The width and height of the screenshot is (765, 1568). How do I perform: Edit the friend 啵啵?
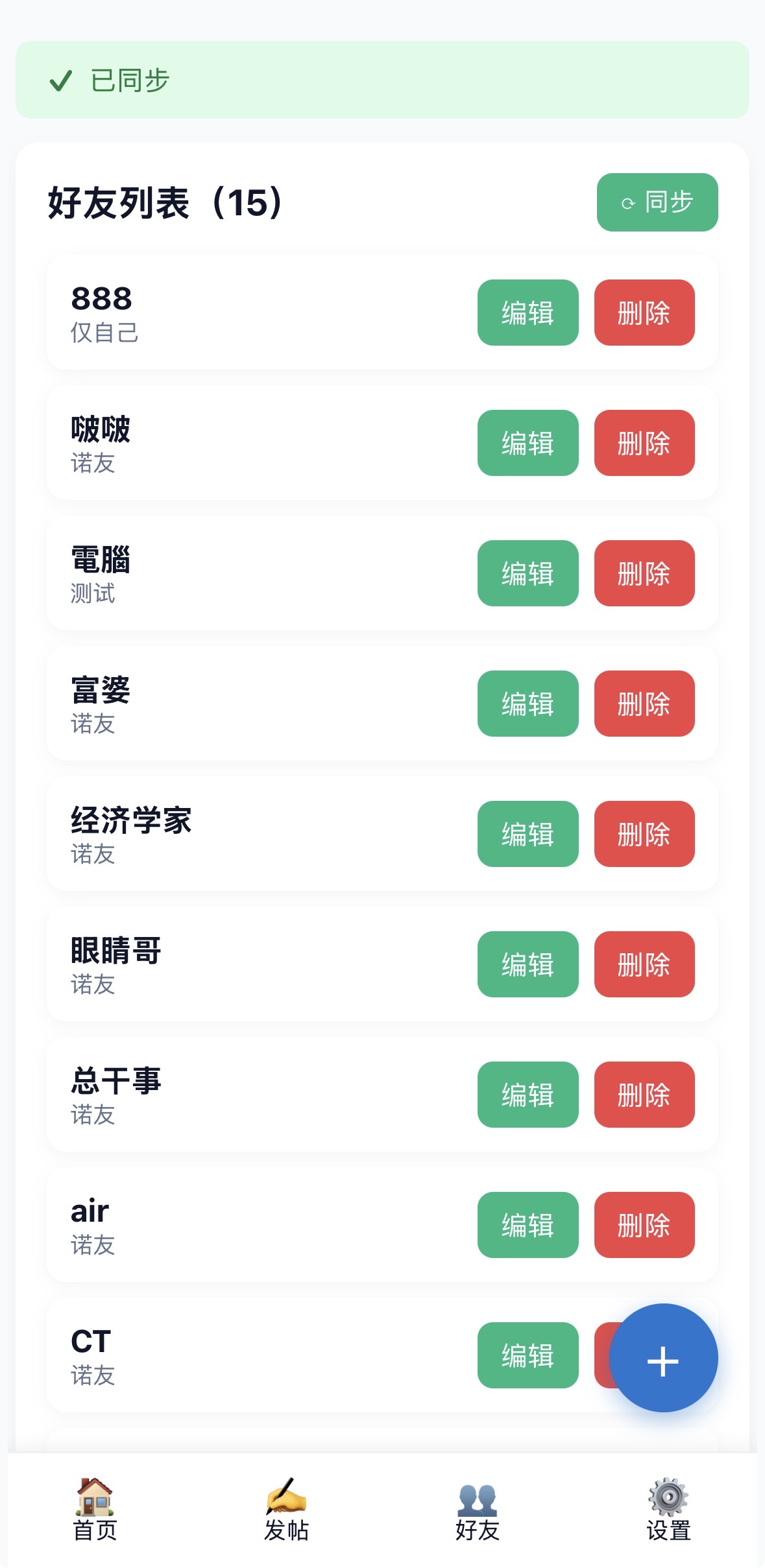528,443
